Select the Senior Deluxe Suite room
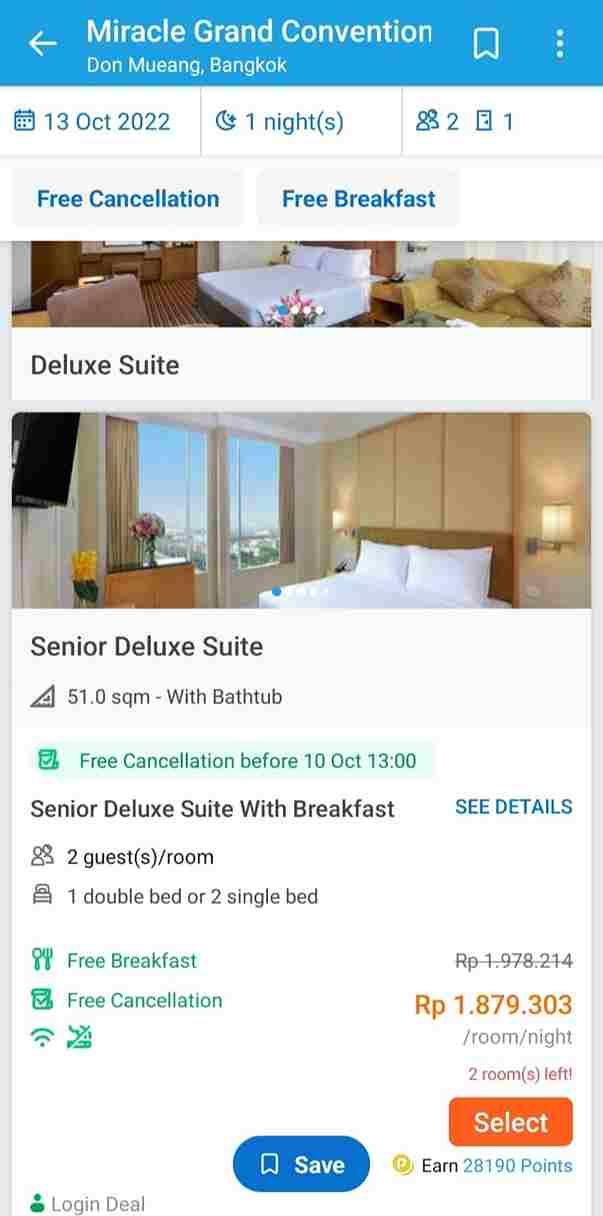 point(510,1122)
